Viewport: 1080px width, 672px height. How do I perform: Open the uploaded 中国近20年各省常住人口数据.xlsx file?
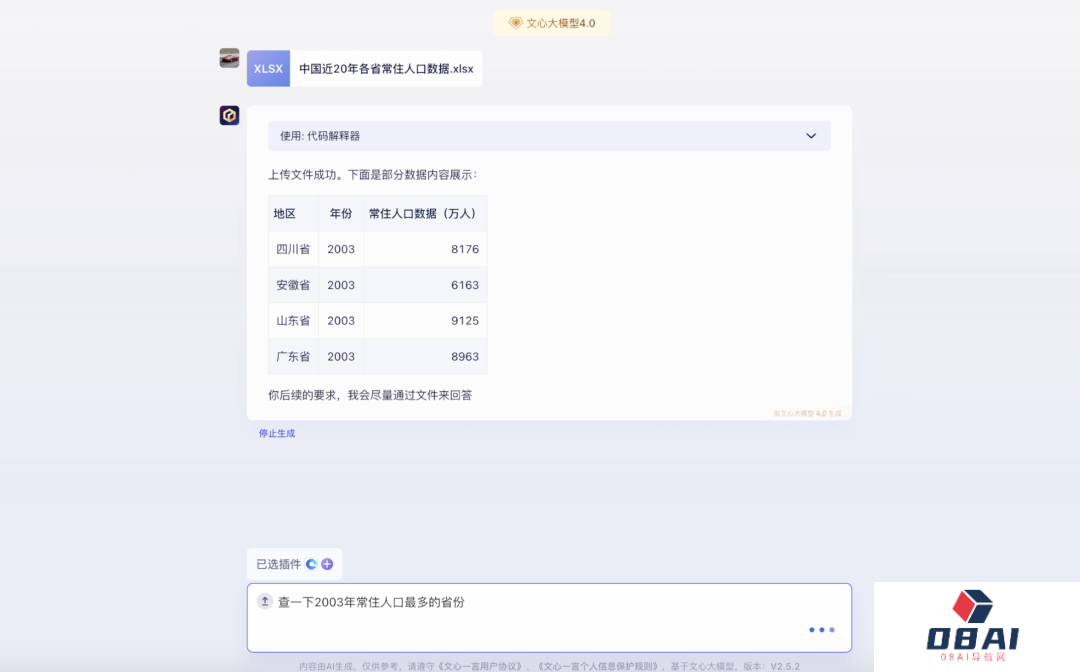coord(365,69)
